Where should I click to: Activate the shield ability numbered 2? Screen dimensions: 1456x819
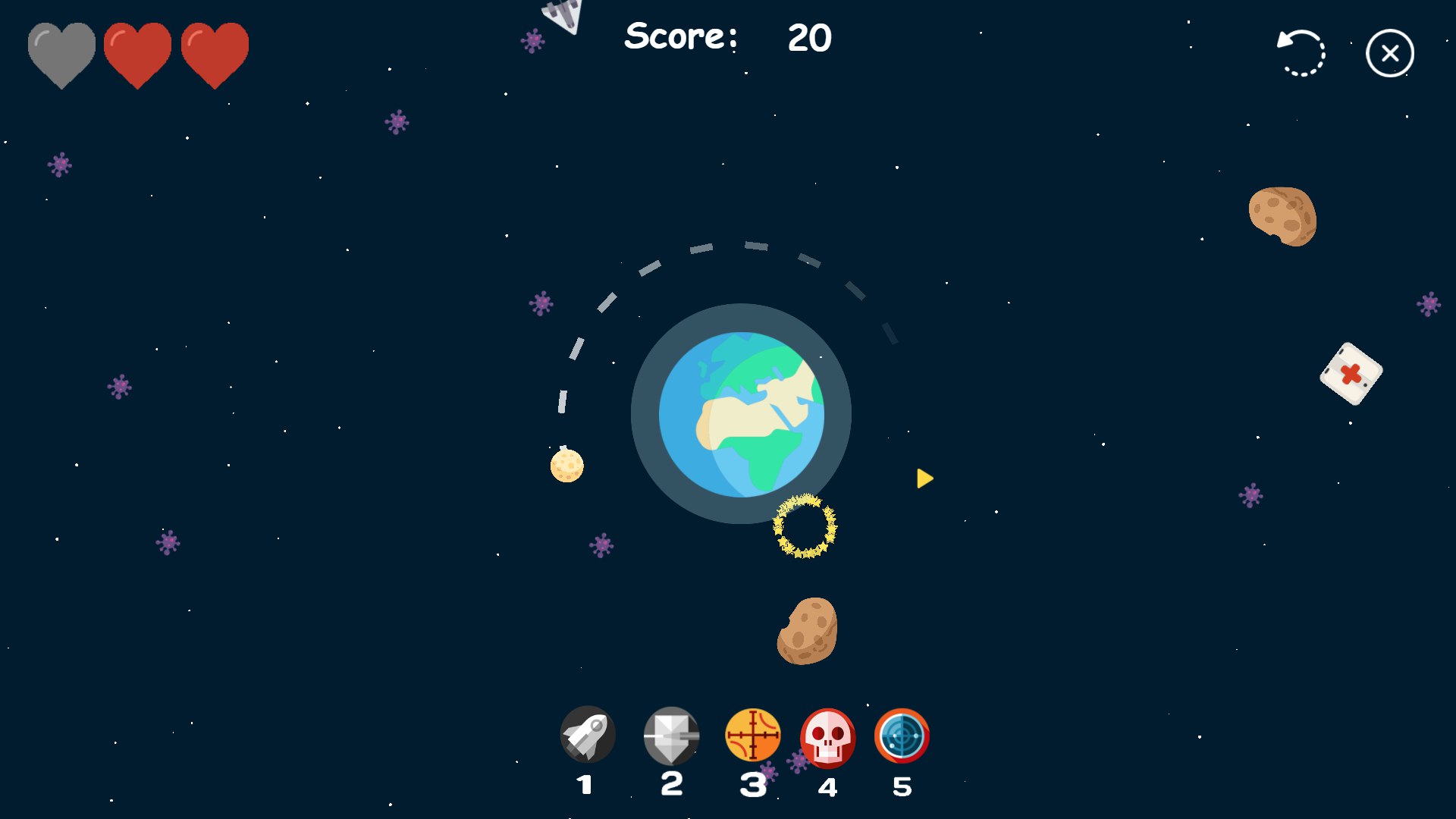[x=671, y=736]
